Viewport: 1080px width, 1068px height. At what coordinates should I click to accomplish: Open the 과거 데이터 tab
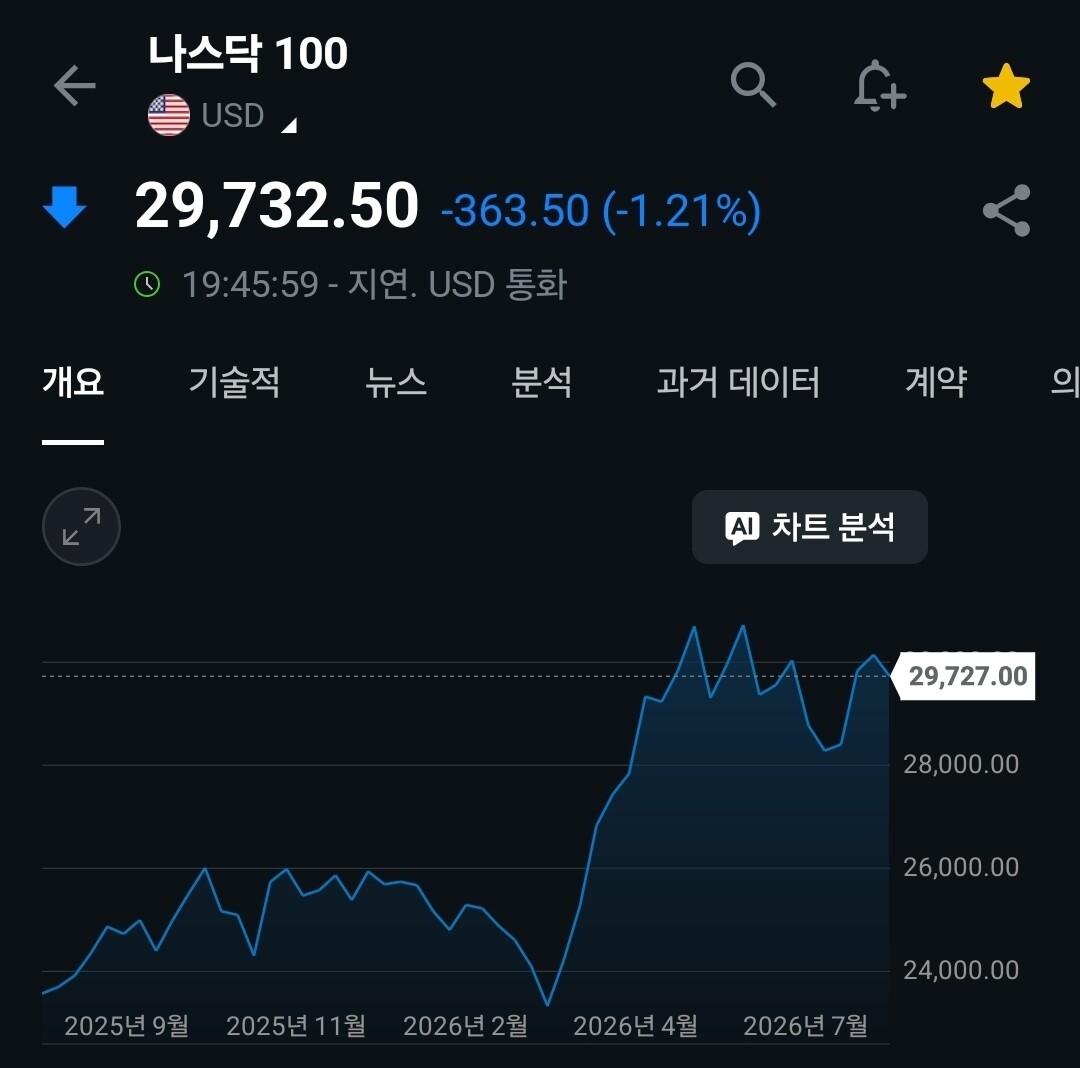pos(738,382)
